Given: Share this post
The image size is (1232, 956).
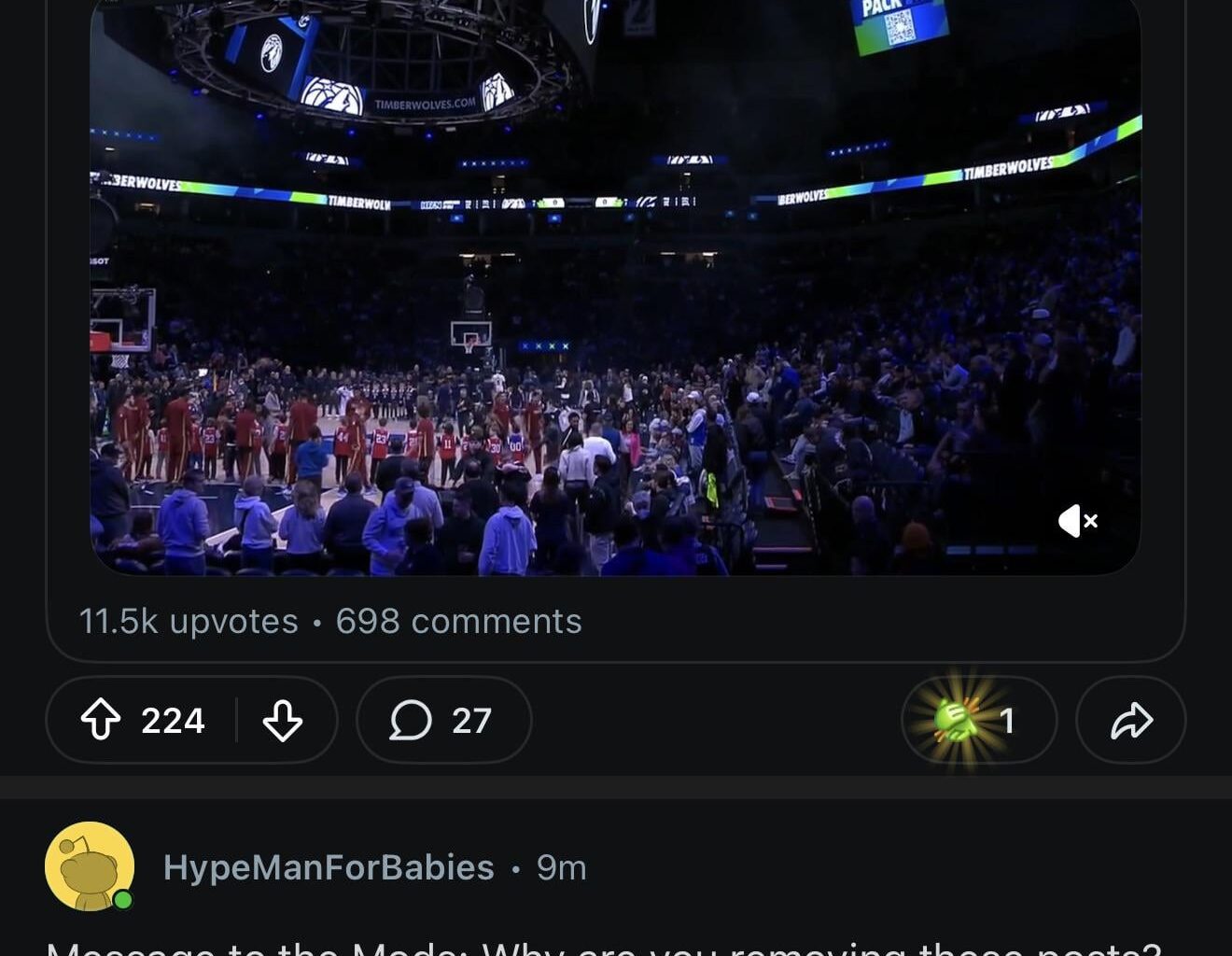Looking at the screenshot, I should 1130,721.
